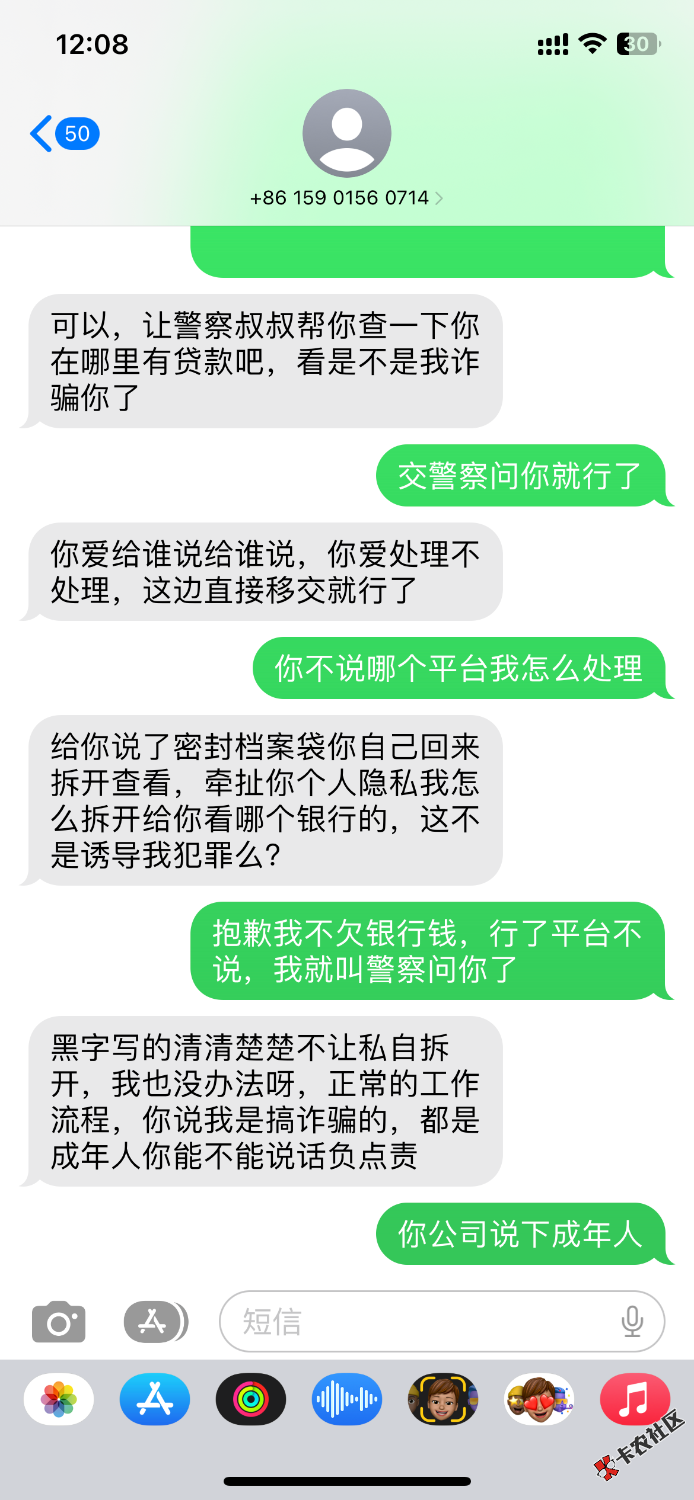Open the App Store iMessage app
694x1500 pixels.
click(155, 1399)
